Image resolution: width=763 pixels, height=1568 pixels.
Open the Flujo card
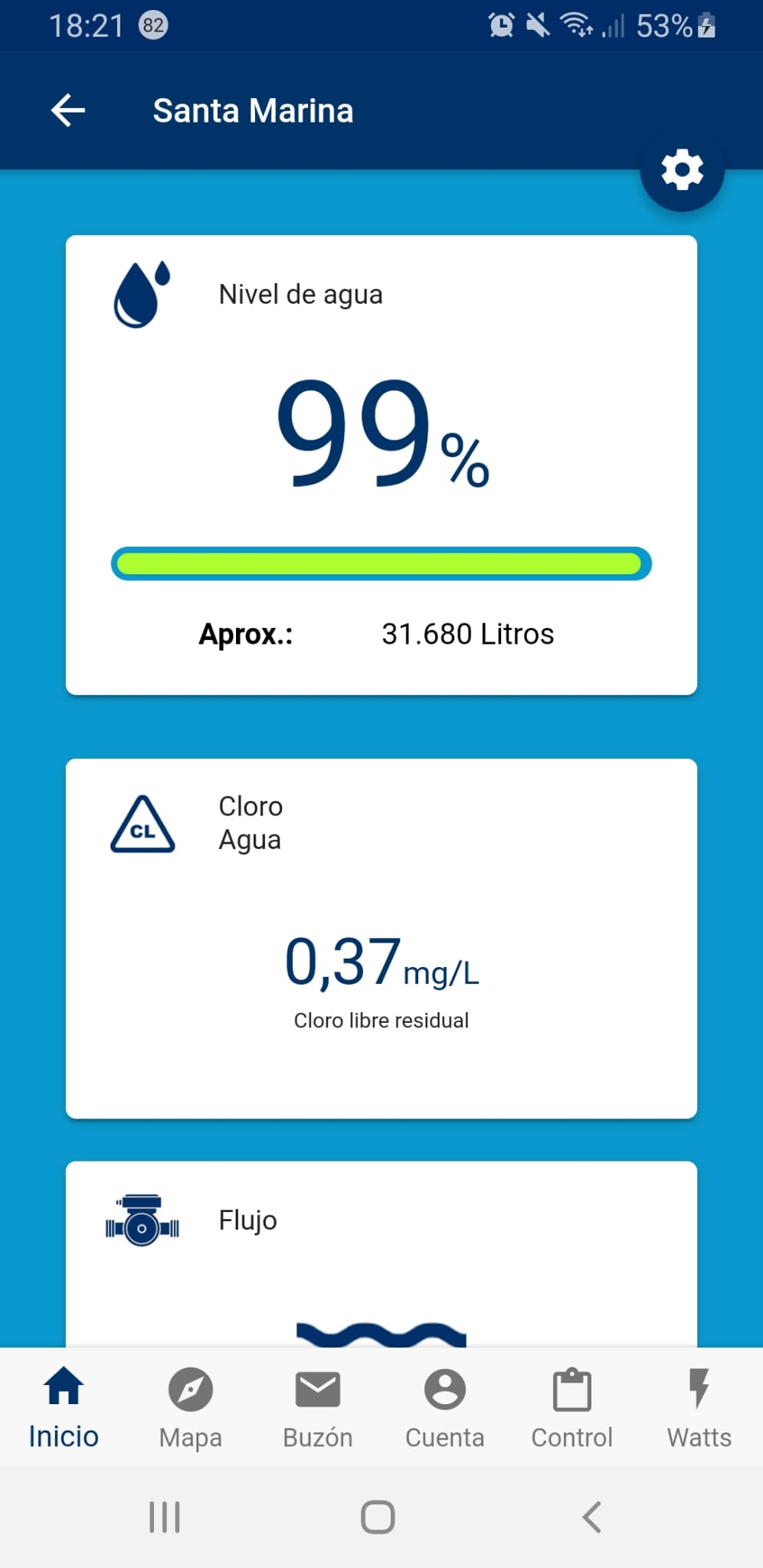(381, 1256)
